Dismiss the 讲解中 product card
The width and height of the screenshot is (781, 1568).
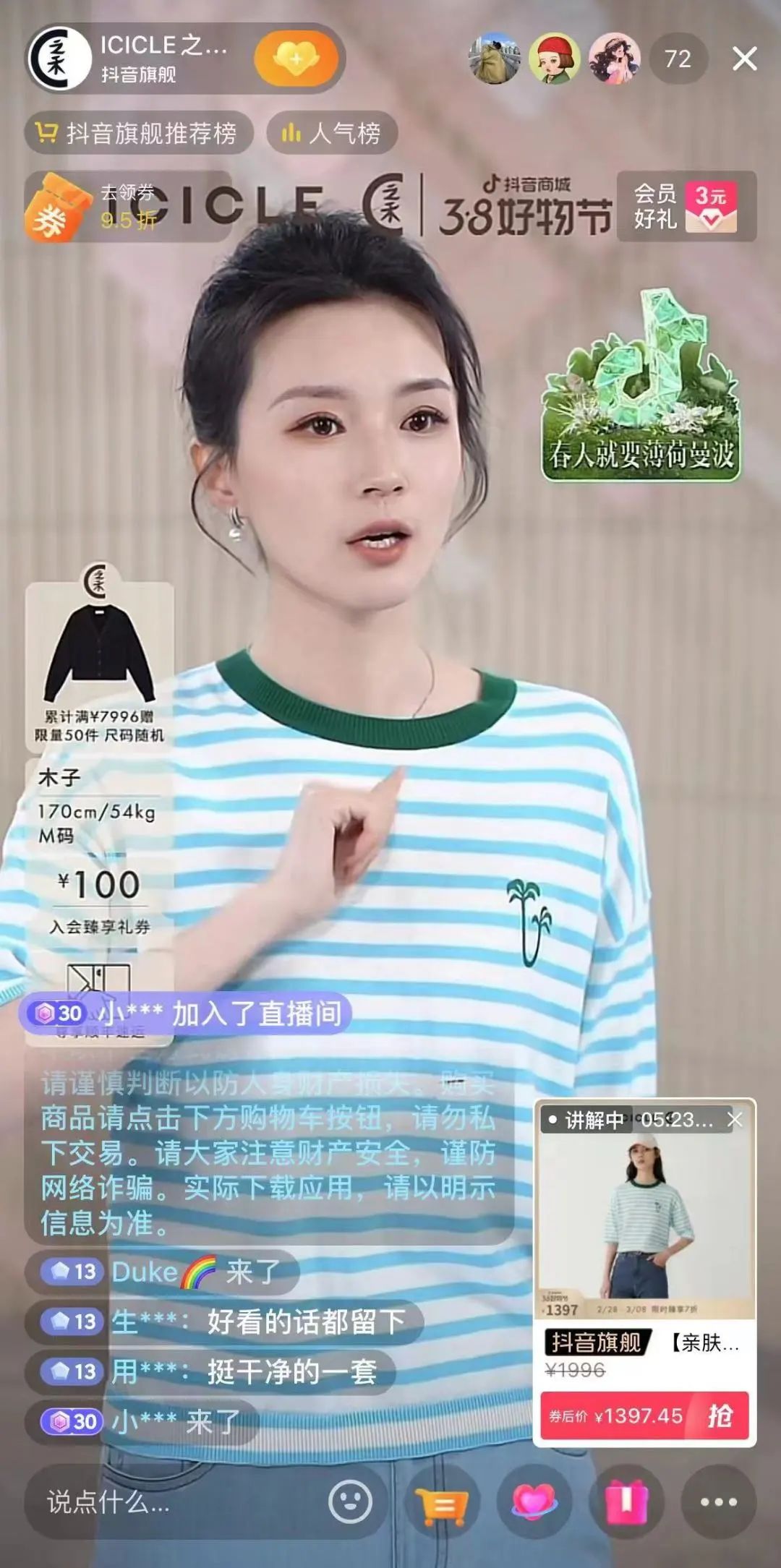[x=735, y=1120]
